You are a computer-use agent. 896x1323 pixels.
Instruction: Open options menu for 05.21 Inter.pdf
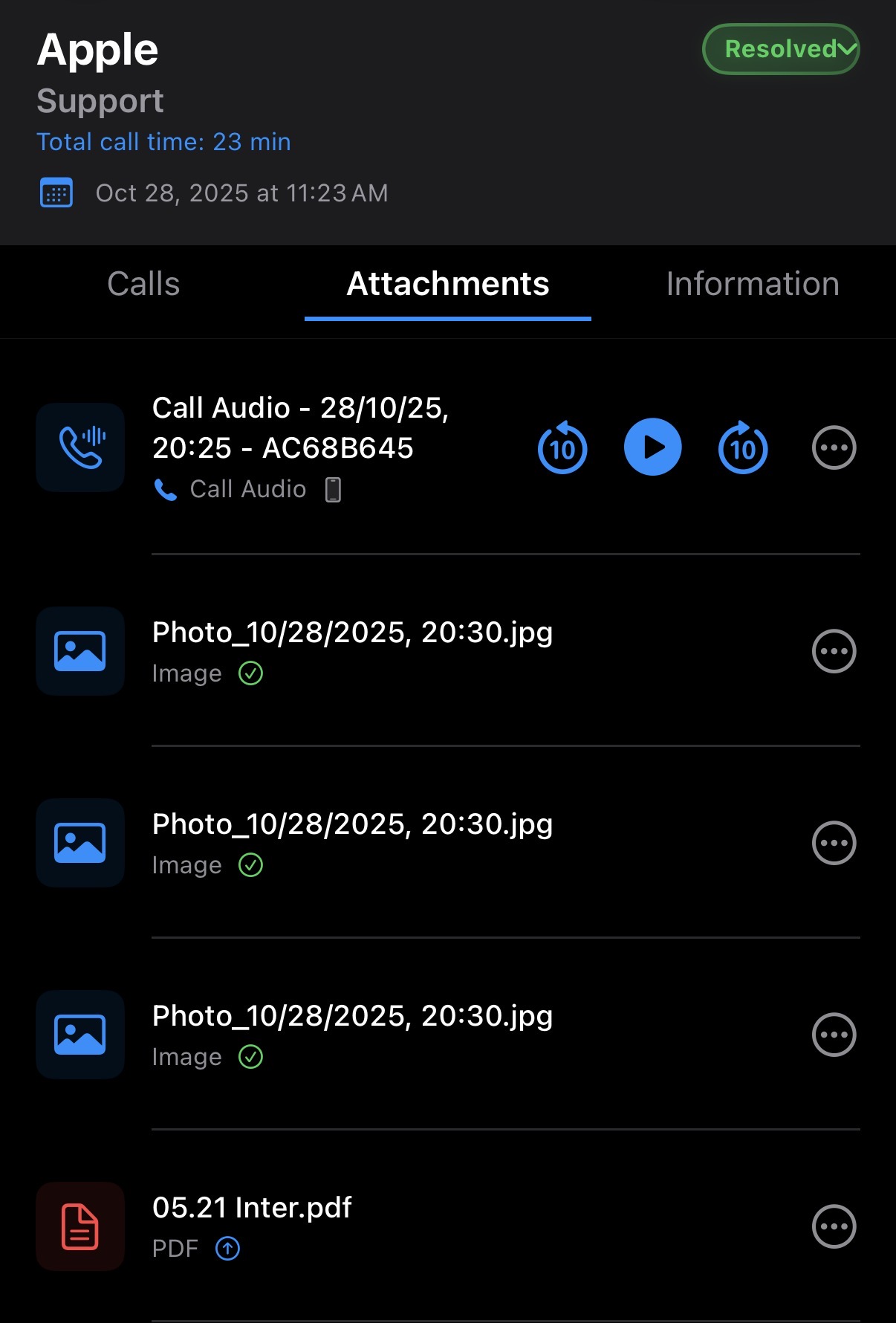click(x=834, y=1226)
